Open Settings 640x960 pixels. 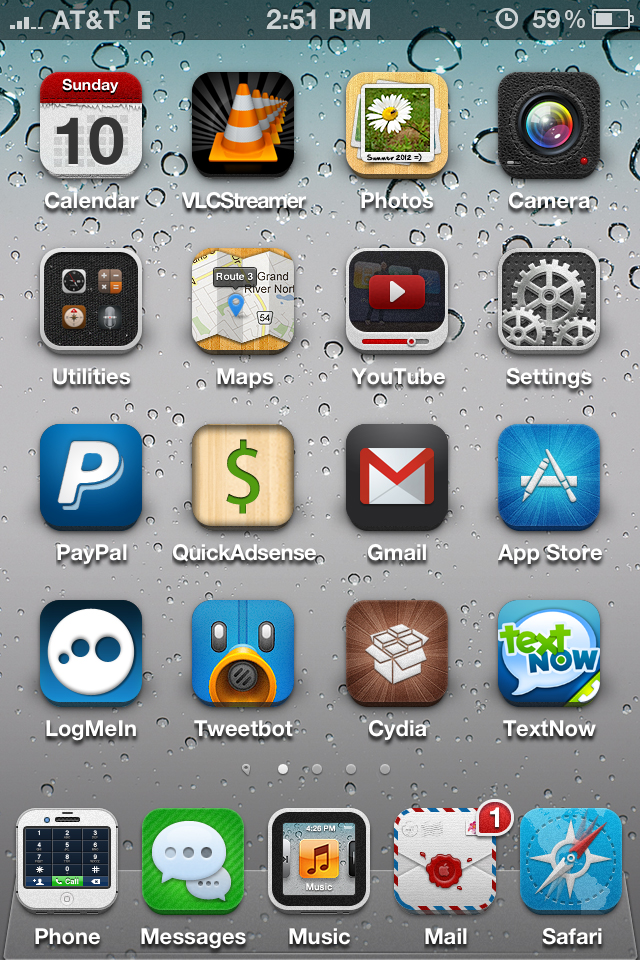(x=549, y=300)
